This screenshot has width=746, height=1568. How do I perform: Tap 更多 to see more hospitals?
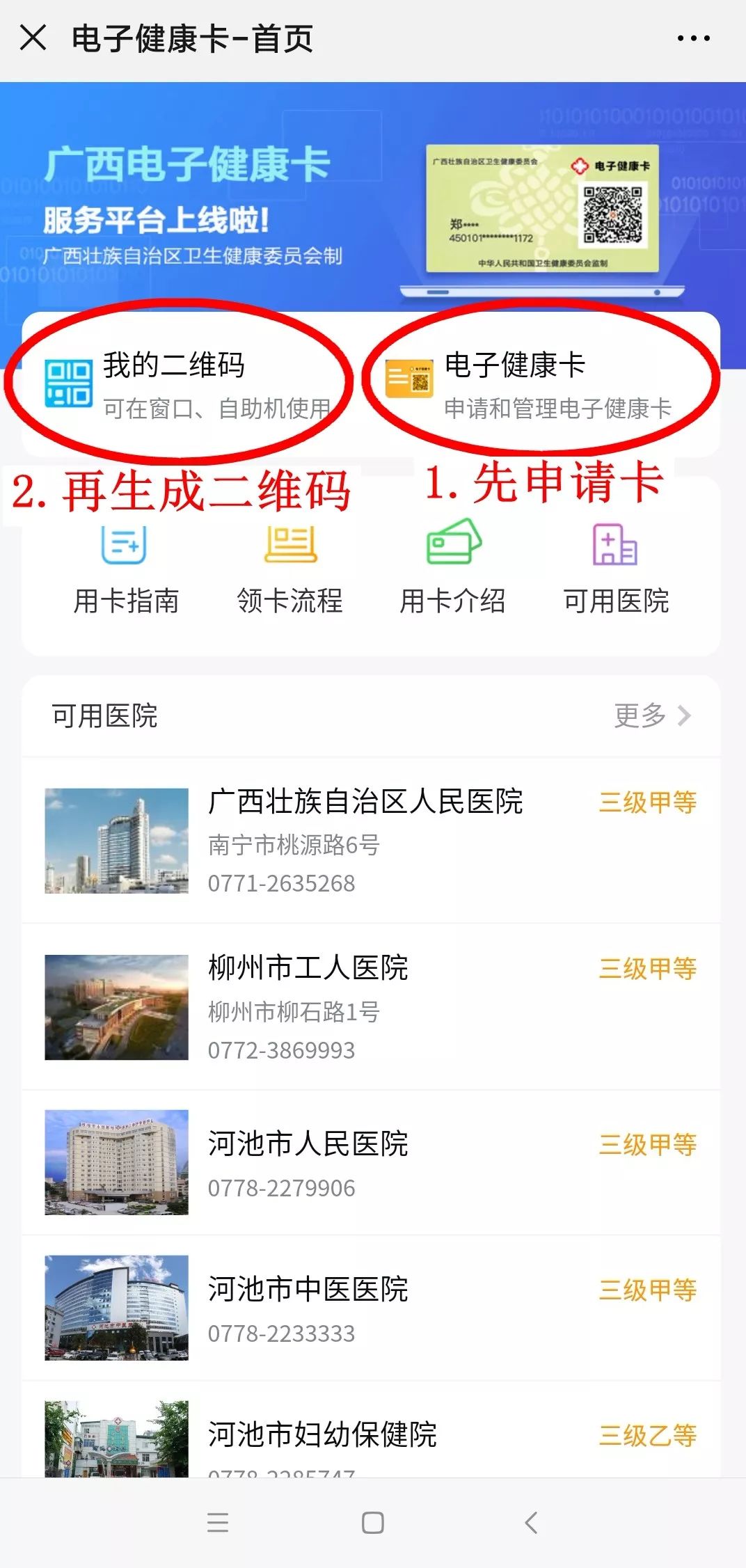coord(652,715)
